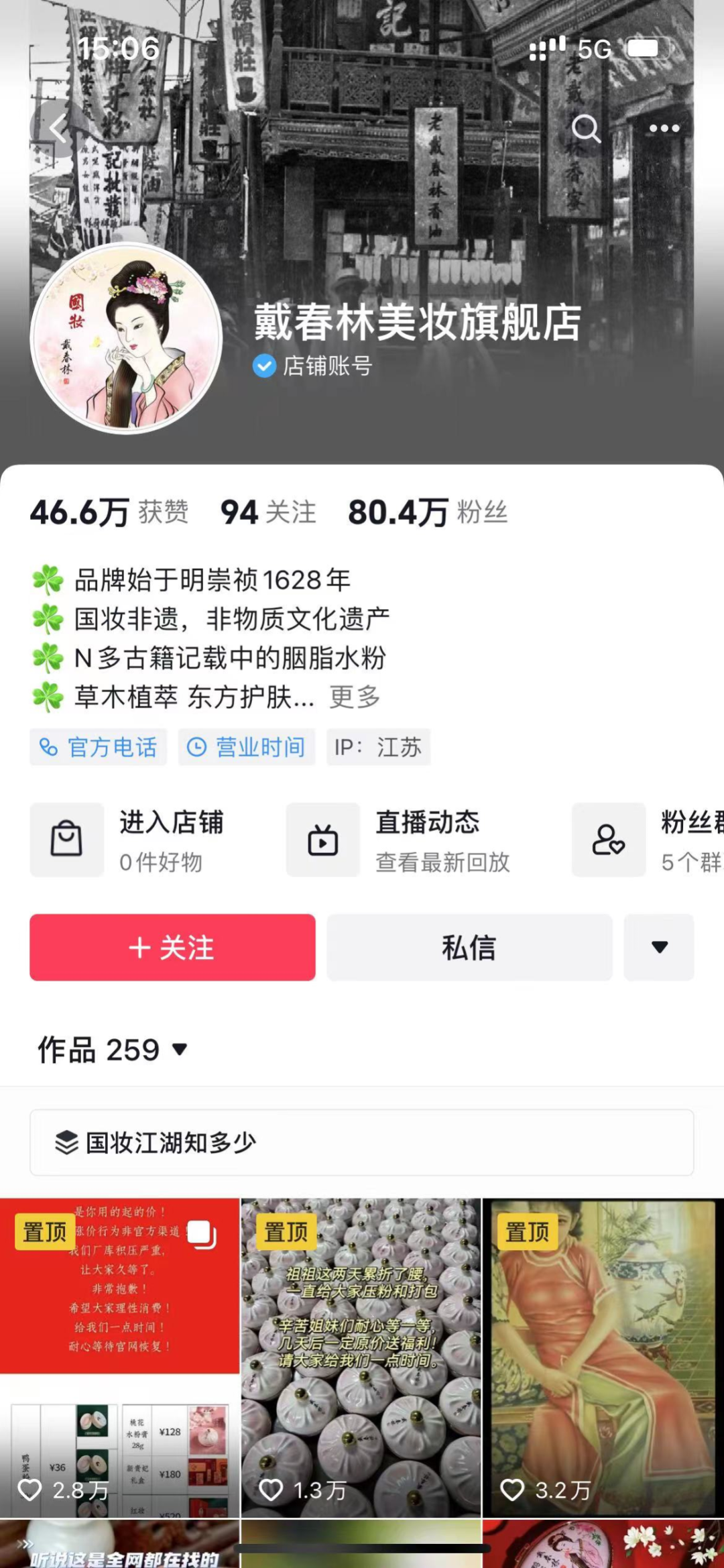Open search on this profile
This screenshot has width=724, height=1568.
coord(585,128)
